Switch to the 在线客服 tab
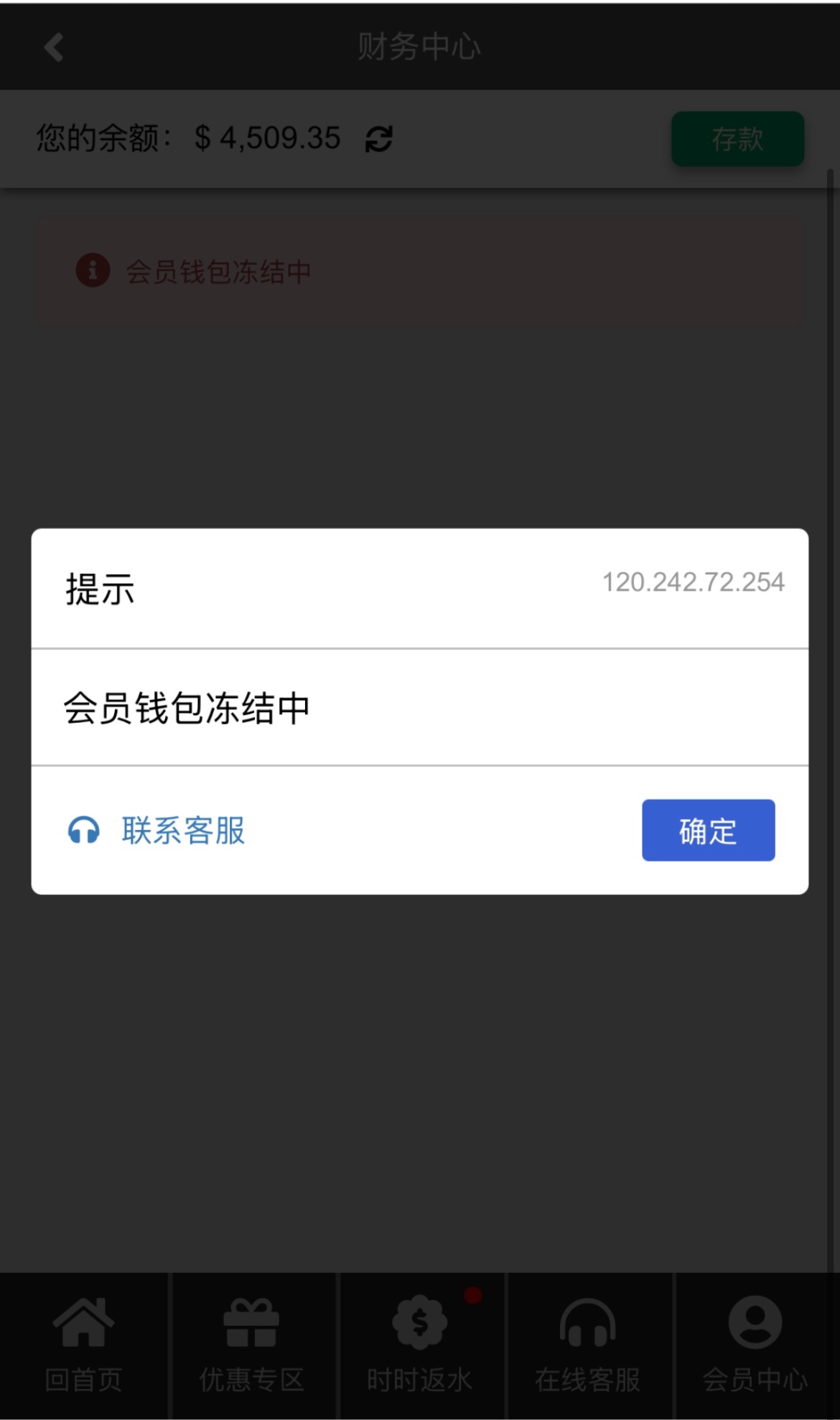840x1420 pixels. click(x=588, y=1345)
